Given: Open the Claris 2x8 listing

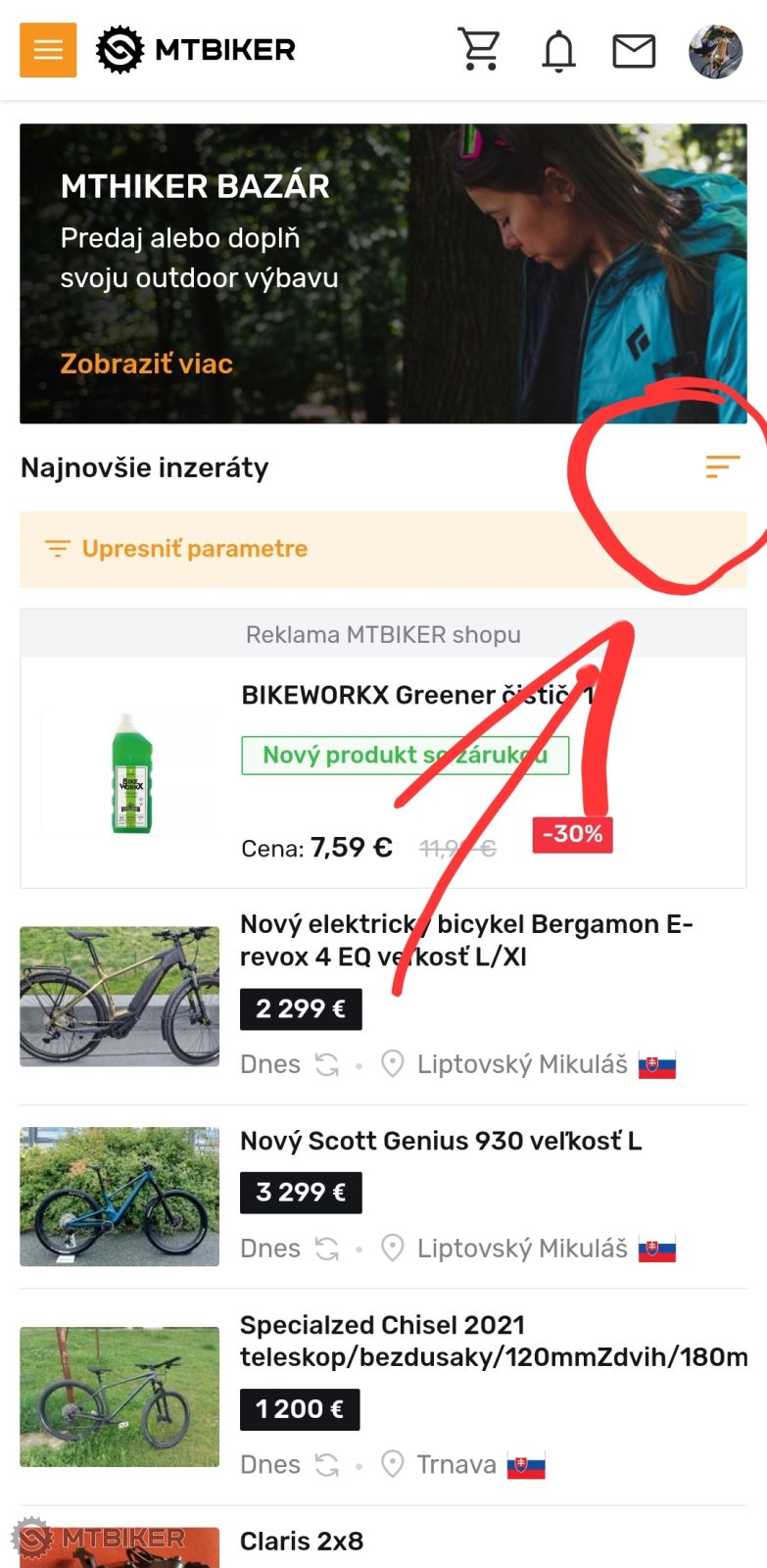Looking at the screenshot, I should coord(302,1542).
